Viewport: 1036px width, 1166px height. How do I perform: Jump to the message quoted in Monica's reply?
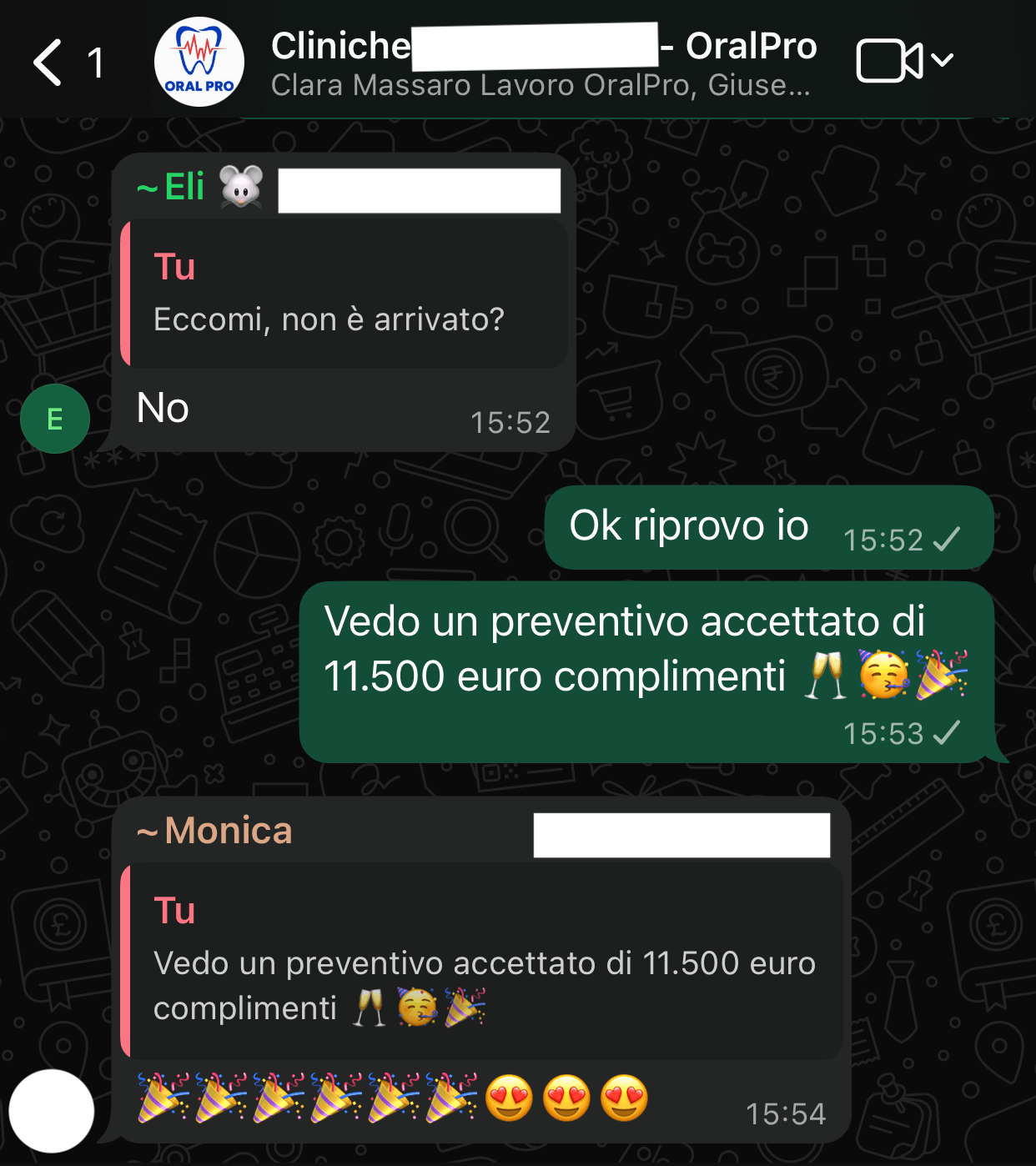482,961
